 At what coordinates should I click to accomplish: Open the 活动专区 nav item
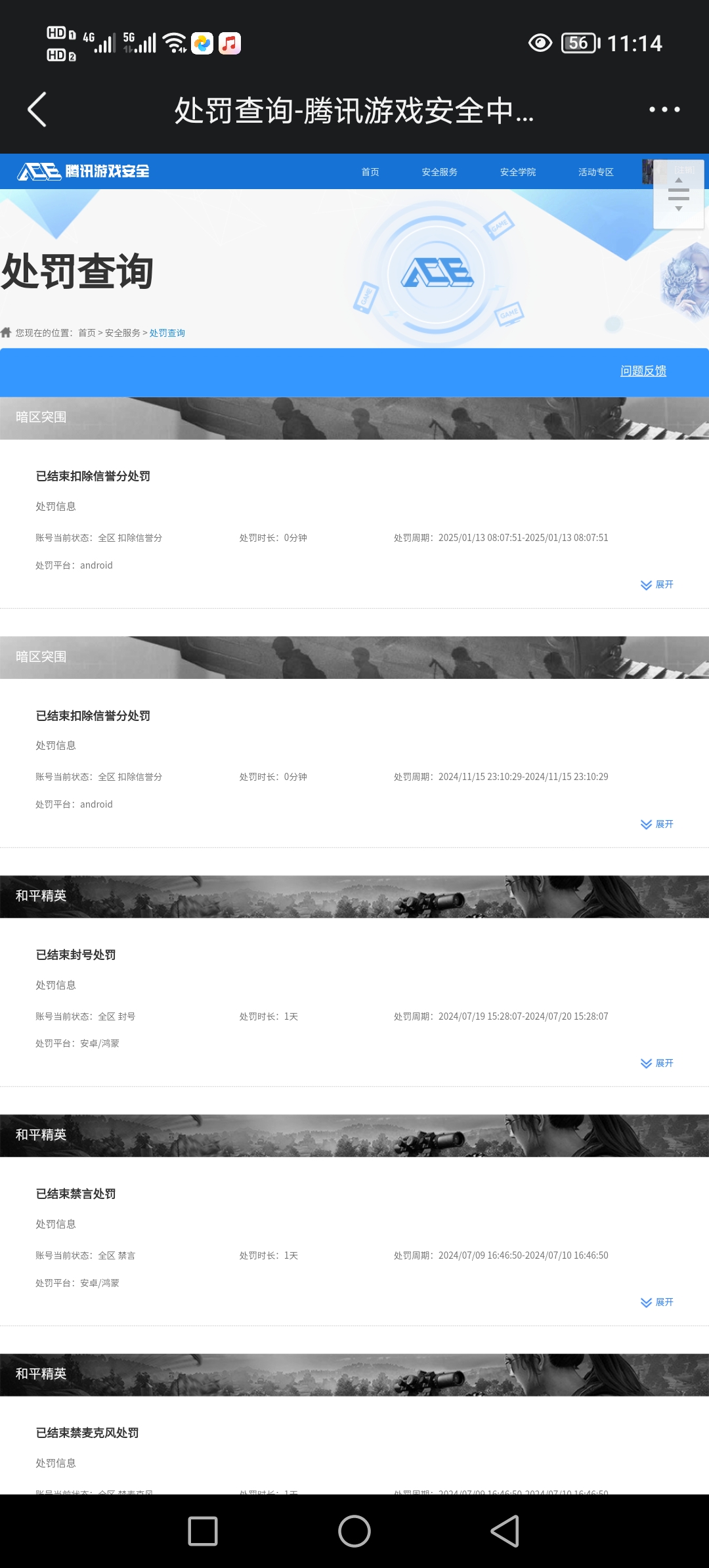coord(595,172)
